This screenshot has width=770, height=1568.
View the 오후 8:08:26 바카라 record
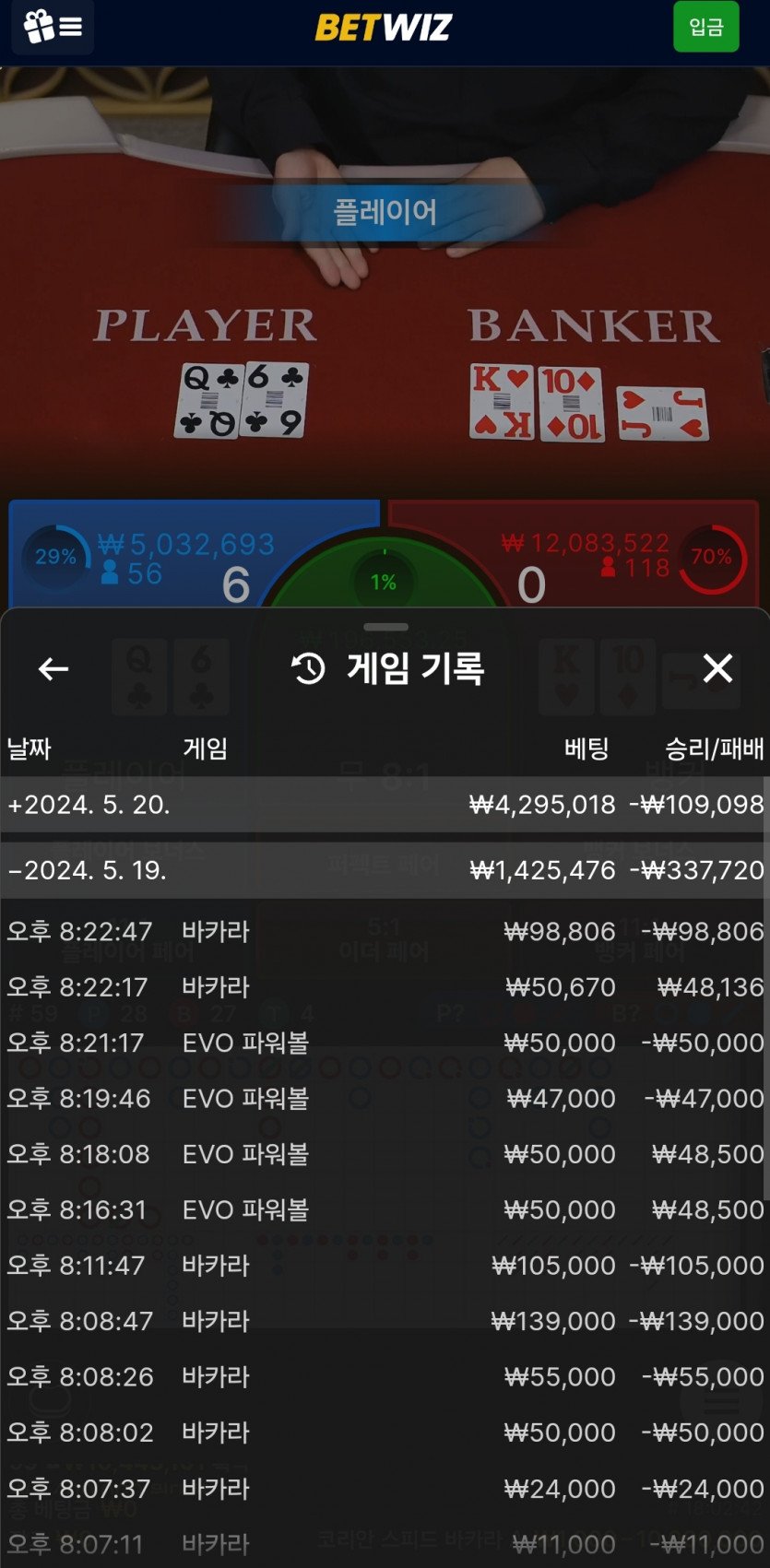[385, 1376]
